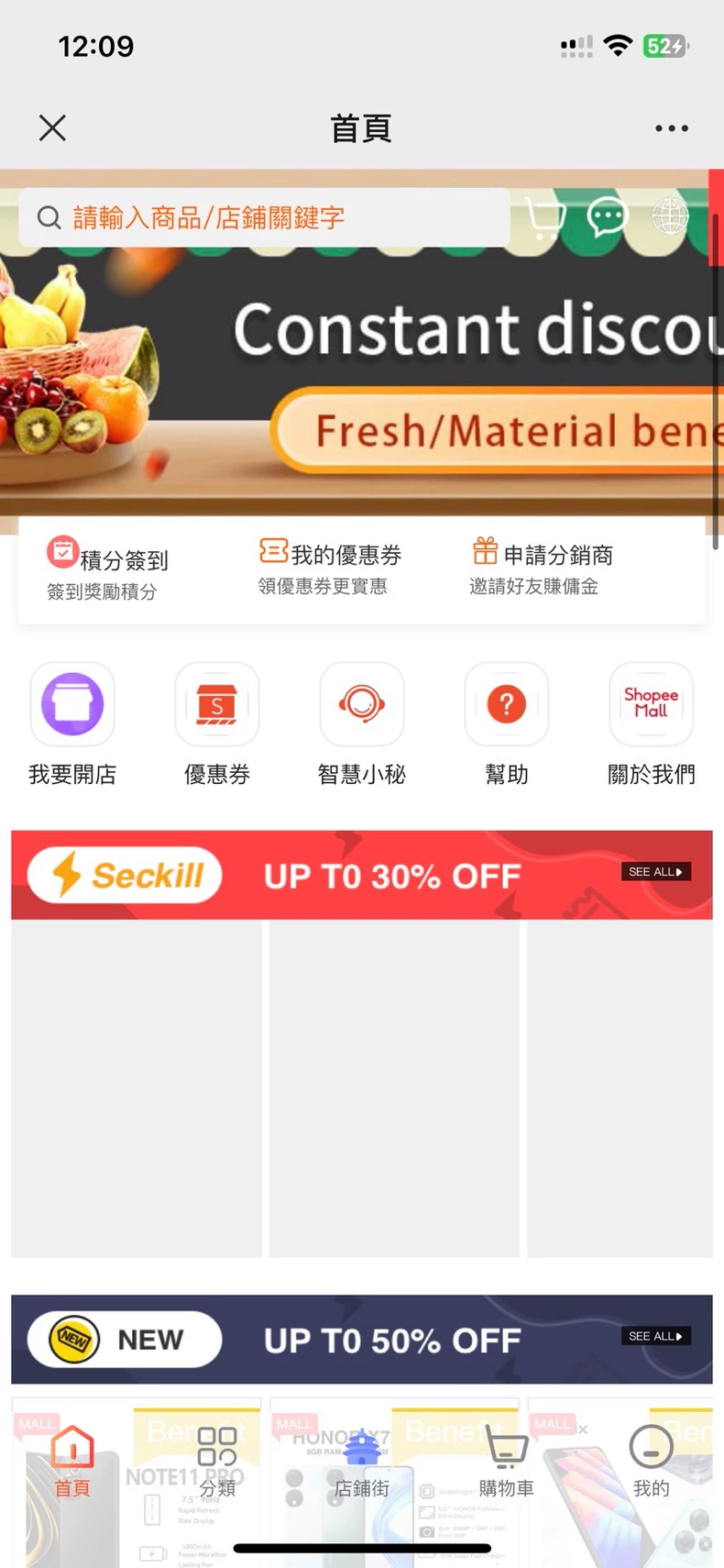
Task: Open the 優惠券 coupon shortcut
Action: [x=217, y=724]
